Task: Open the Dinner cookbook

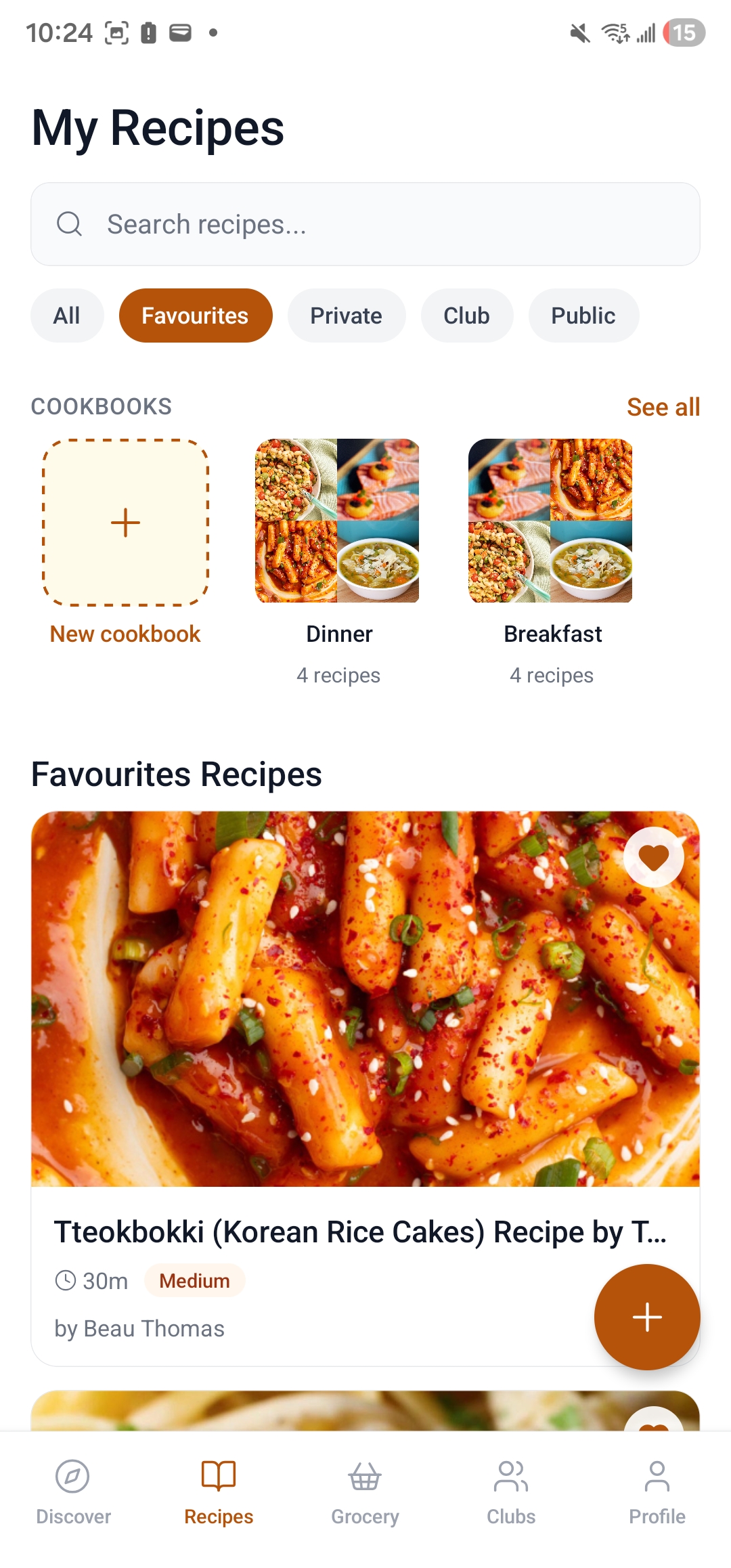Action: [x=338, y=520]
